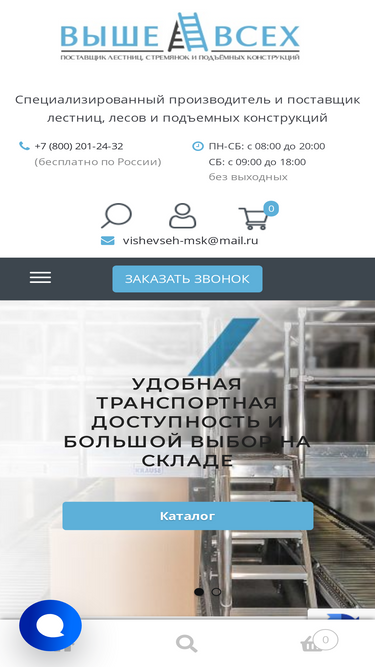375x667 pixels.
Task: Open the chat bubble widget
Action: pos(50,625)
